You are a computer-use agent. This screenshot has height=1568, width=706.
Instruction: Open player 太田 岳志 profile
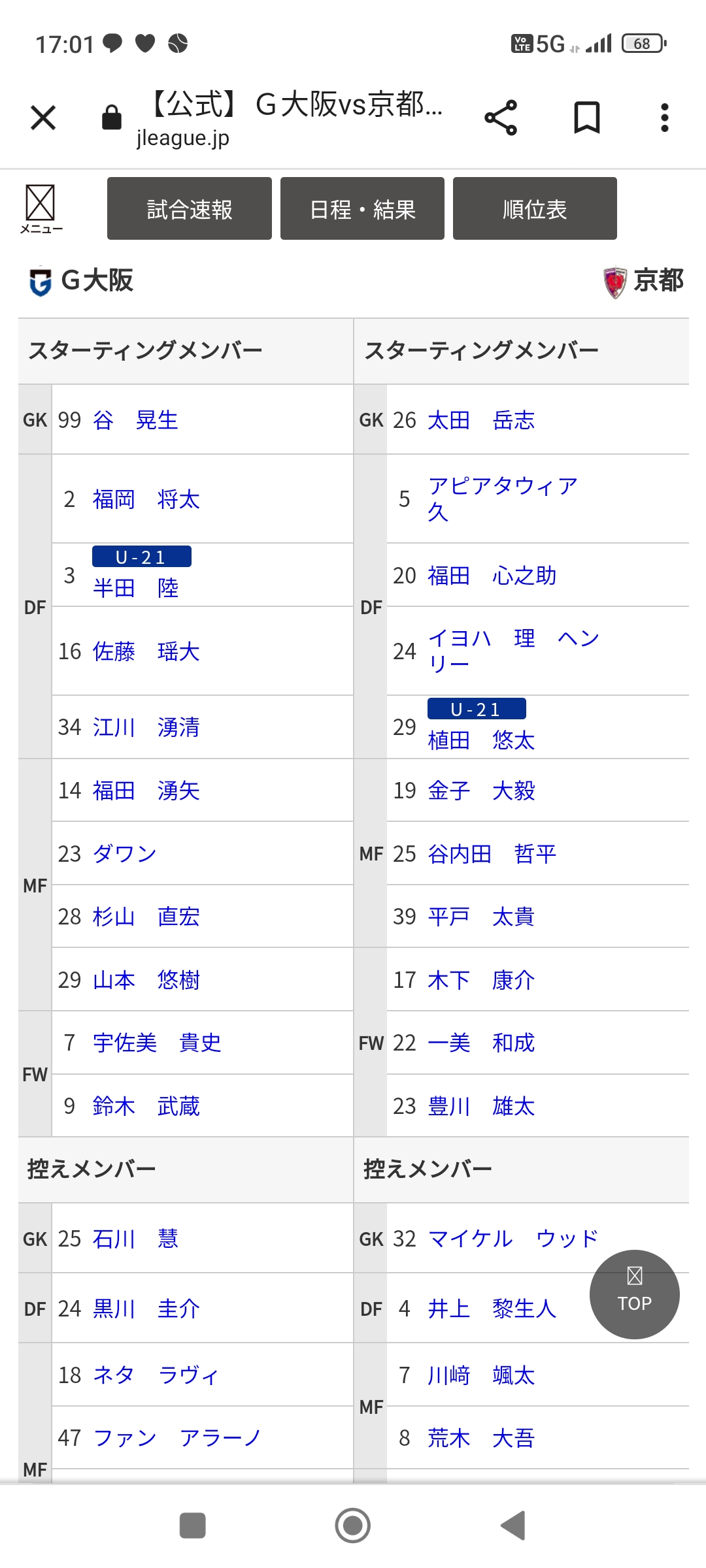point(481,419)
